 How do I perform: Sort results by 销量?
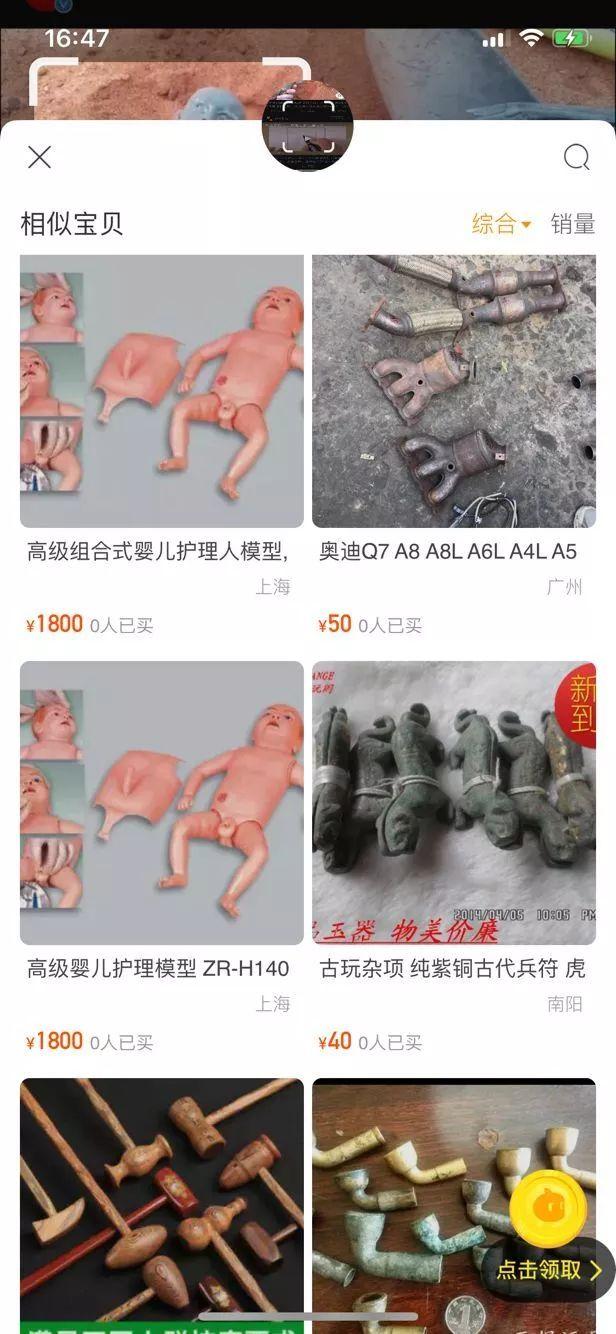tap(572, 224)
